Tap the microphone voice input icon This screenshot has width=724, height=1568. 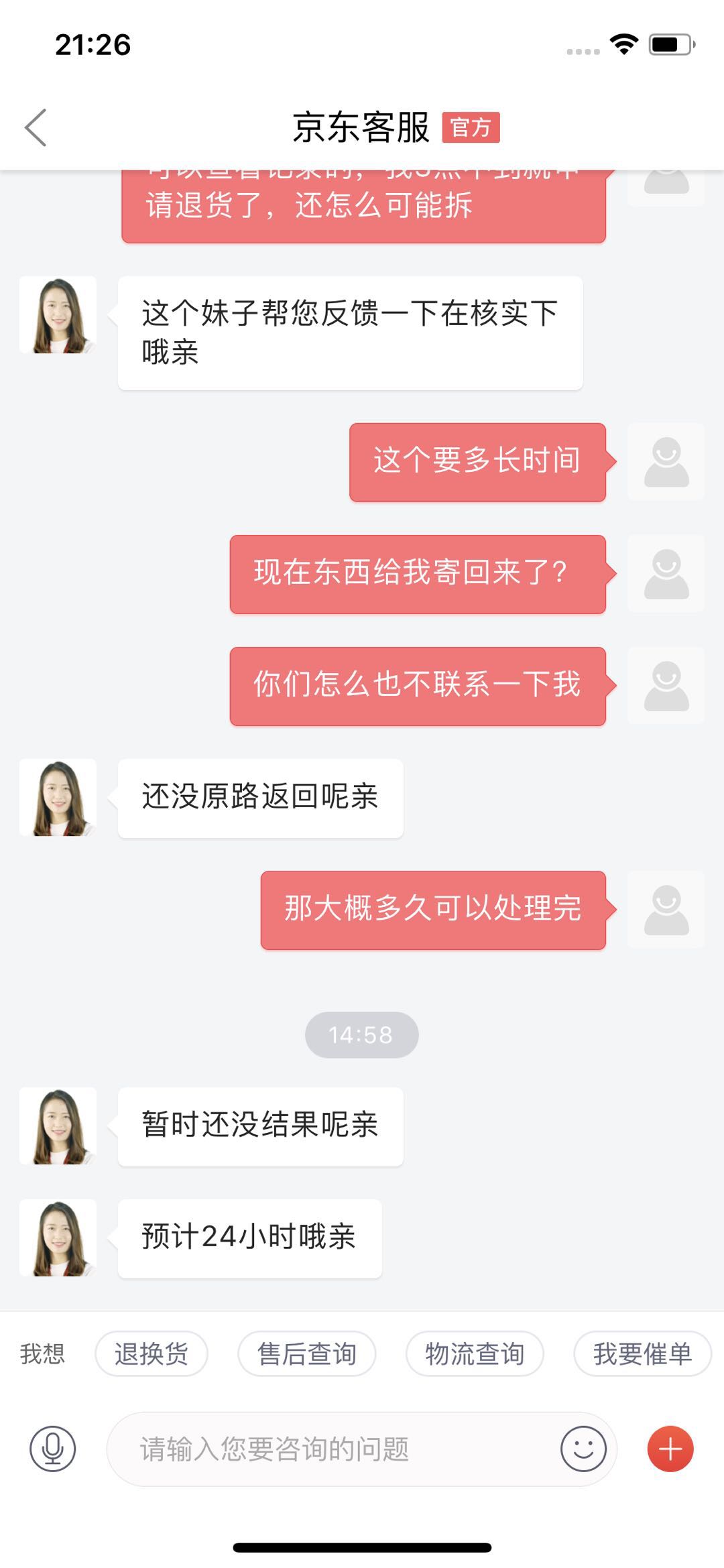pyautogui.click(x=52, y=1448)
